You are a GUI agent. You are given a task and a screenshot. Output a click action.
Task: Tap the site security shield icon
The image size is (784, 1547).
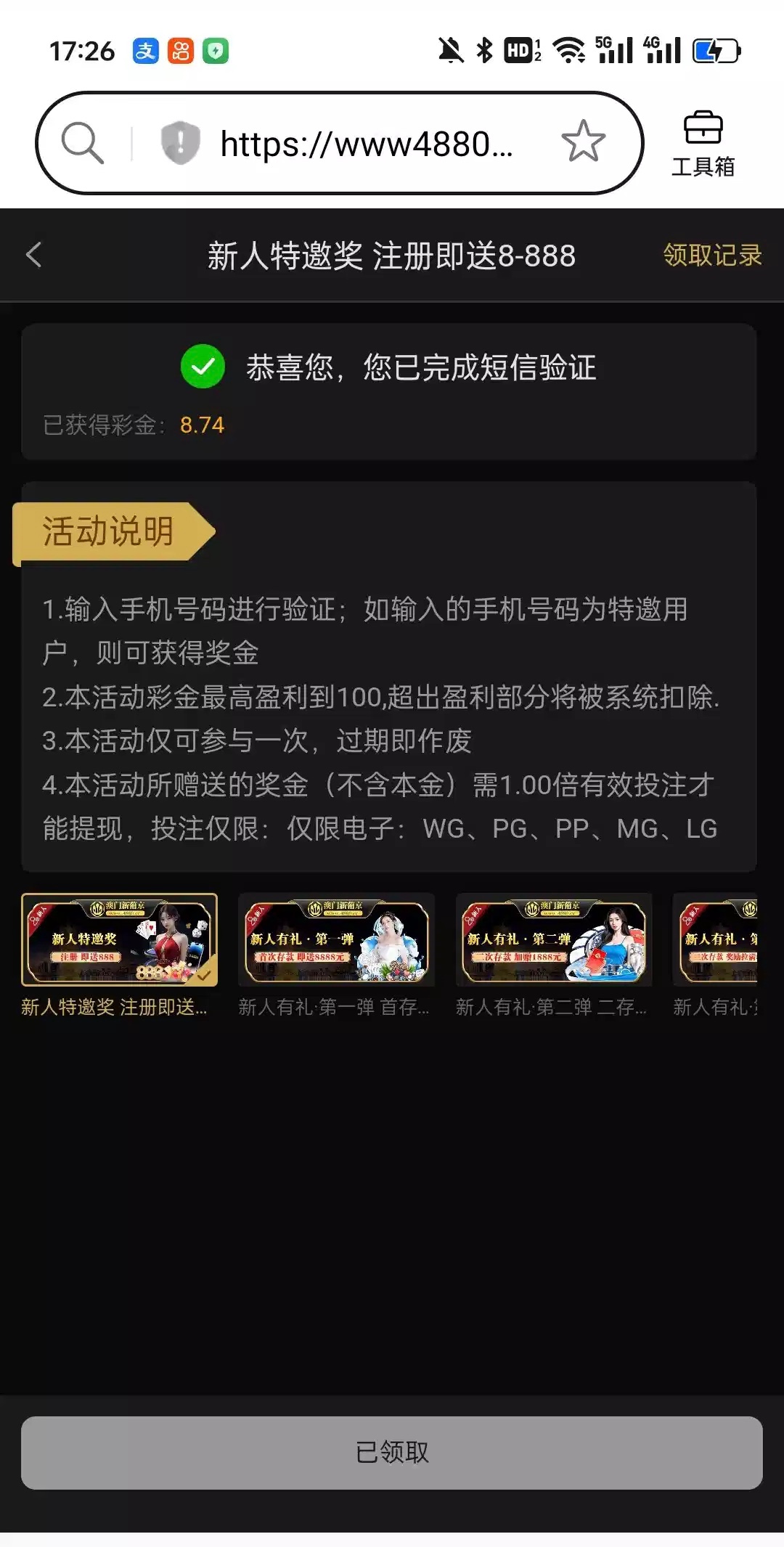click(180, 142)
